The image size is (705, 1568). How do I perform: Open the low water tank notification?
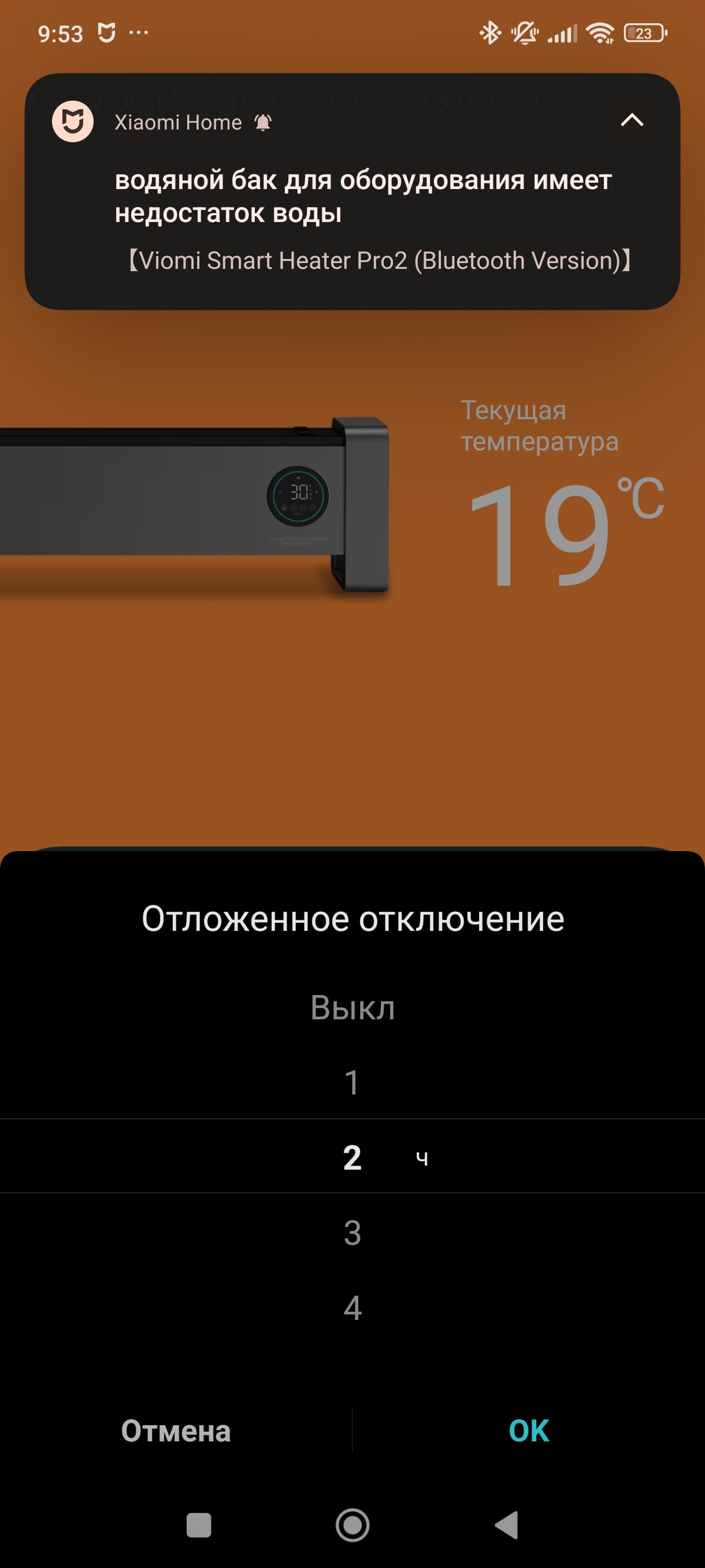pos(362,197)
